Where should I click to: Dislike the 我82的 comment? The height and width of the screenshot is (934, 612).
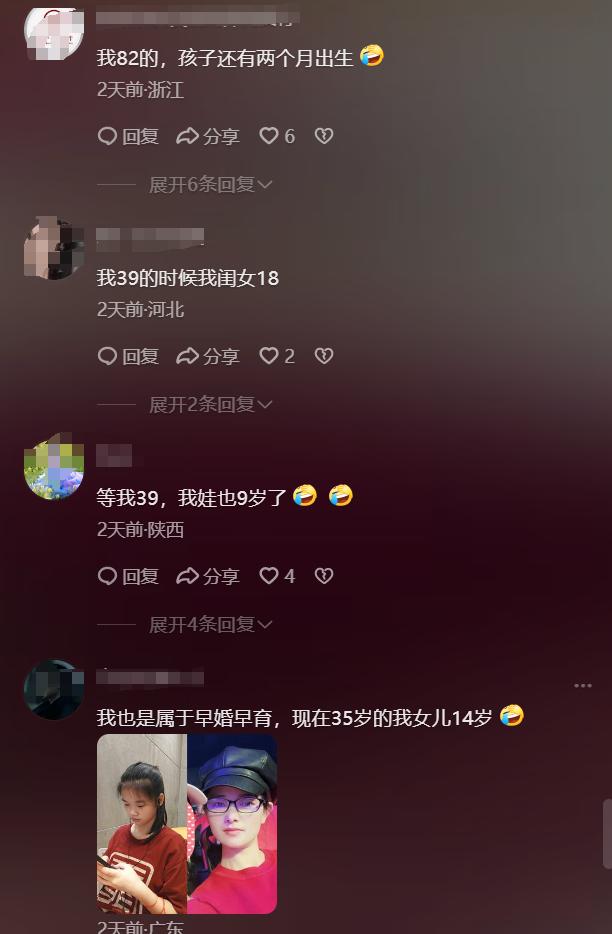pyautogui.click(x=324, y=136)
